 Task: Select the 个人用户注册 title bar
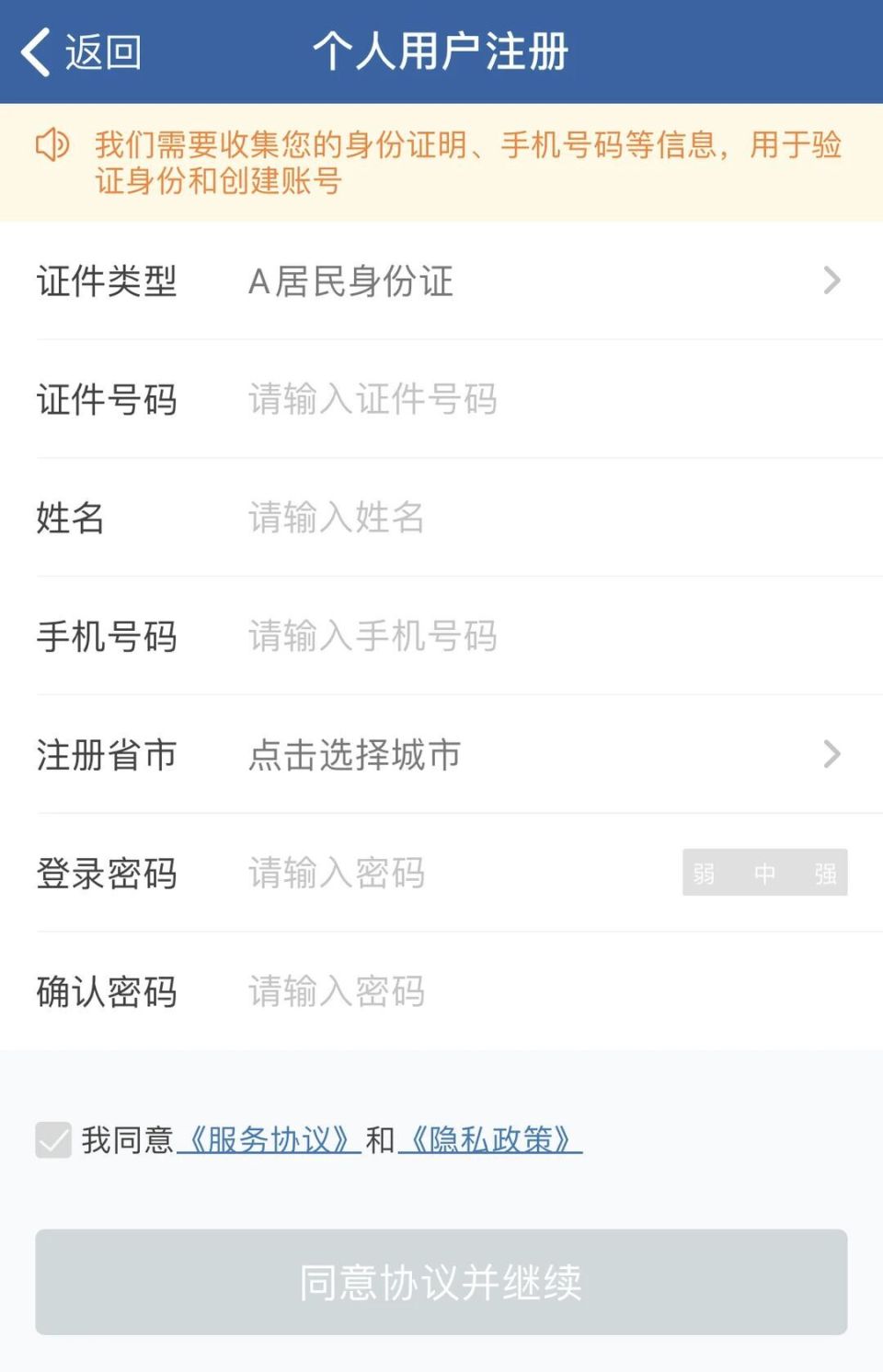(441, 52)
